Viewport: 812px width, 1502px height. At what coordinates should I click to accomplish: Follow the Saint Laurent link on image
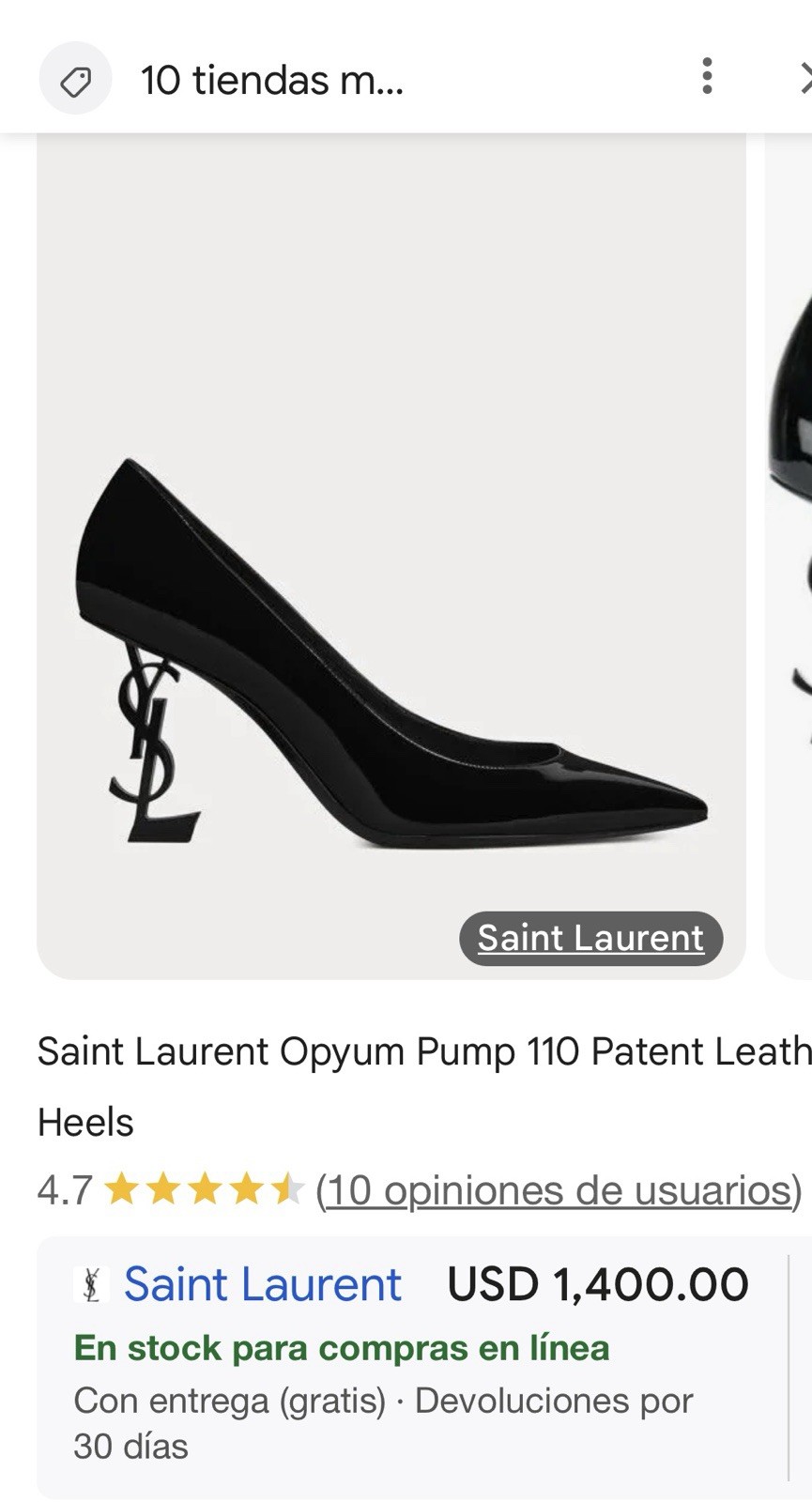[x=590, y=938]
